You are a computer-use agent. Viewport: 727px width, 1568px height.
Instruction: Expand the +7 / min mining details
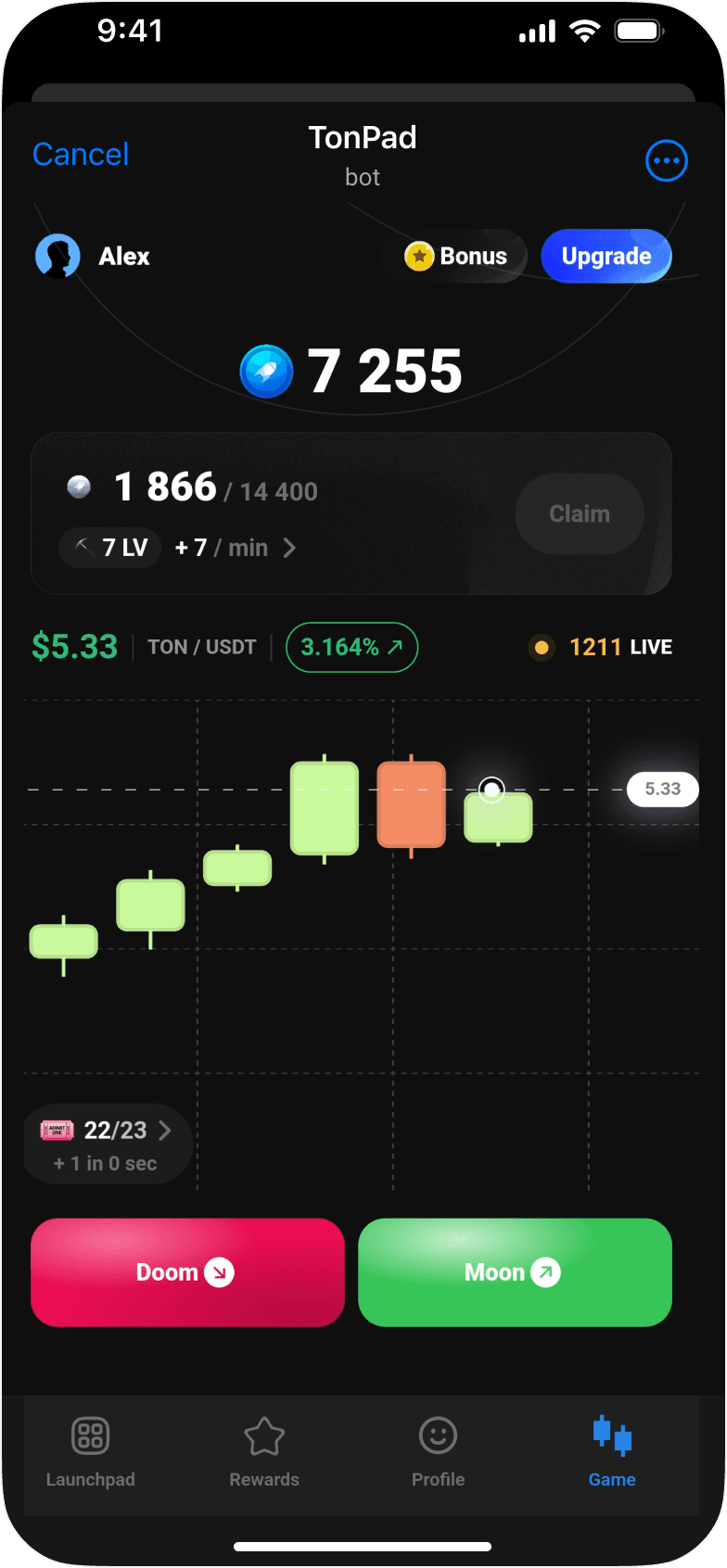pos(236,548)
